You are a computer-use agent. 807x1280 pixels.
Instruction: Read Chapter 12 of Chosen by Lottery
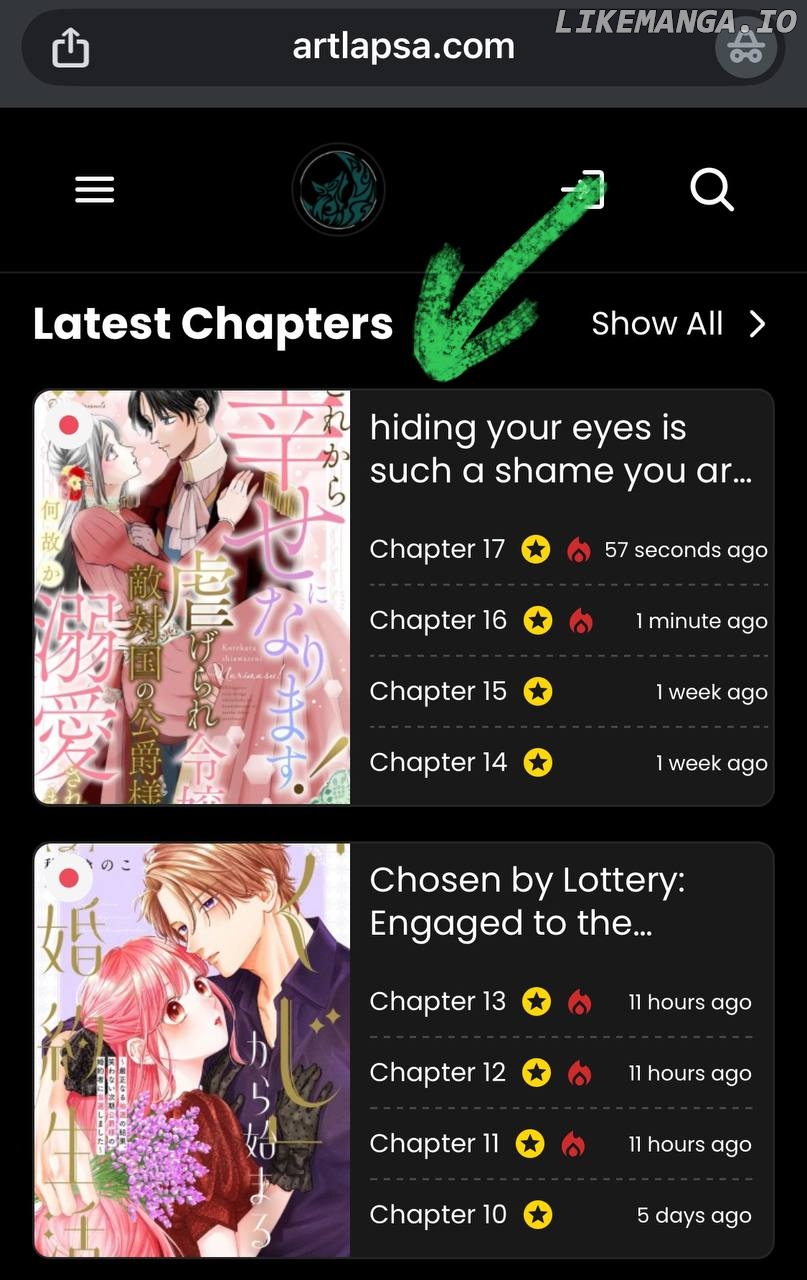tap(438, 1072)
